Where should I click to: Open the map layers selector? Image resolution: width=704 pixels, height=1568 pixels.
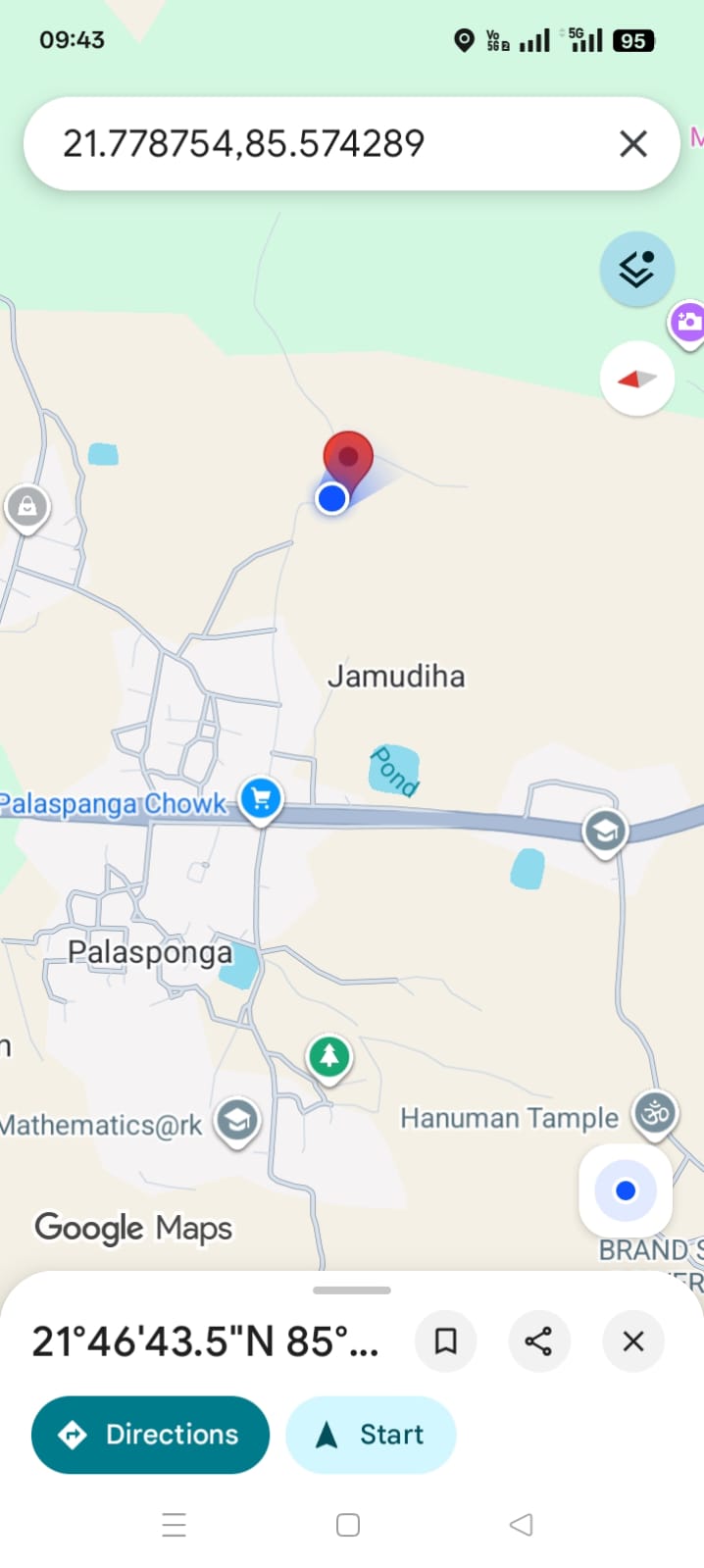click(x=637, y=269)
